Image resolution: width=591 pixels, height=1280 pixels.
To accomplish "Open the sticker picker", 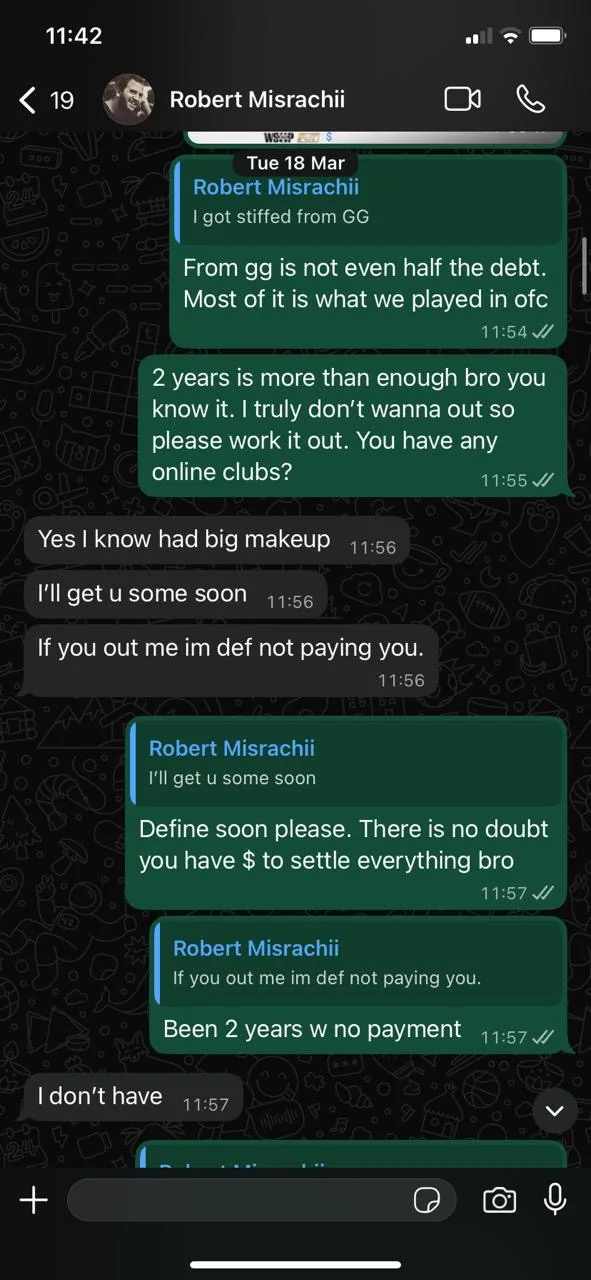I will coord(428,1200).
